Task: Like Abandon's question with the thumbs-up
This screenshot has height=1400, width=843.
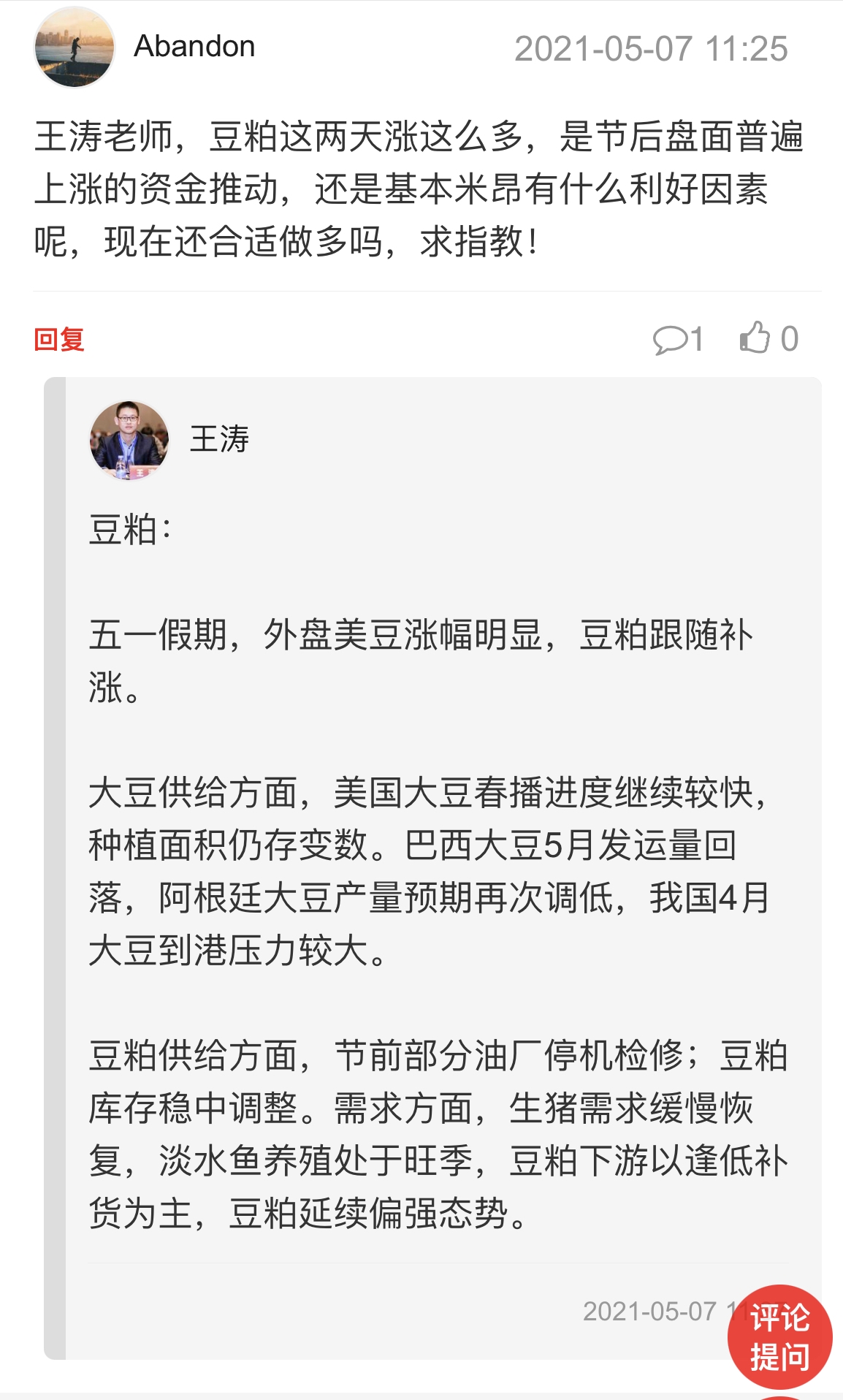Action: coord(755,338)
